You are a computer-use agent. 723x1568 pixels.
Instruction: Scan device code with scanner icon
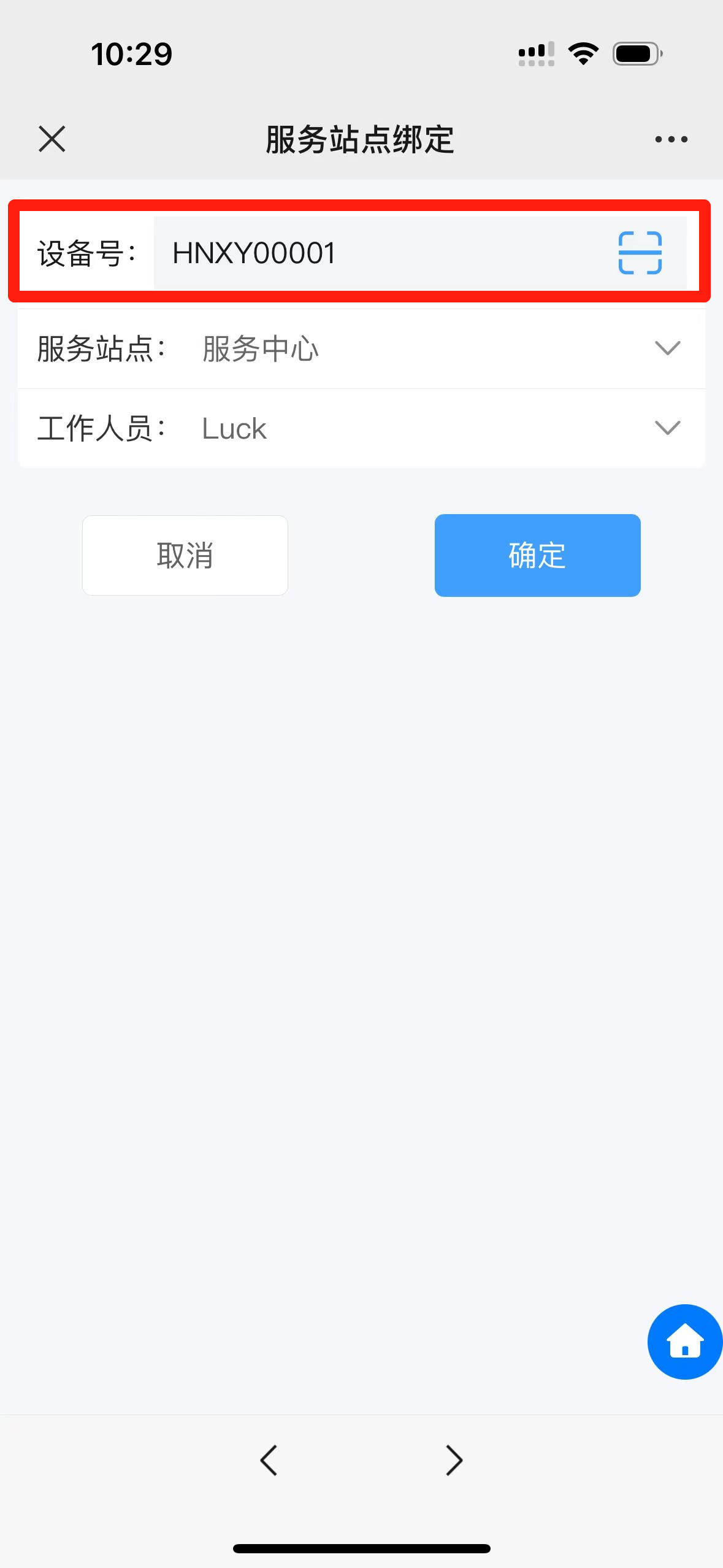(640, 253)
